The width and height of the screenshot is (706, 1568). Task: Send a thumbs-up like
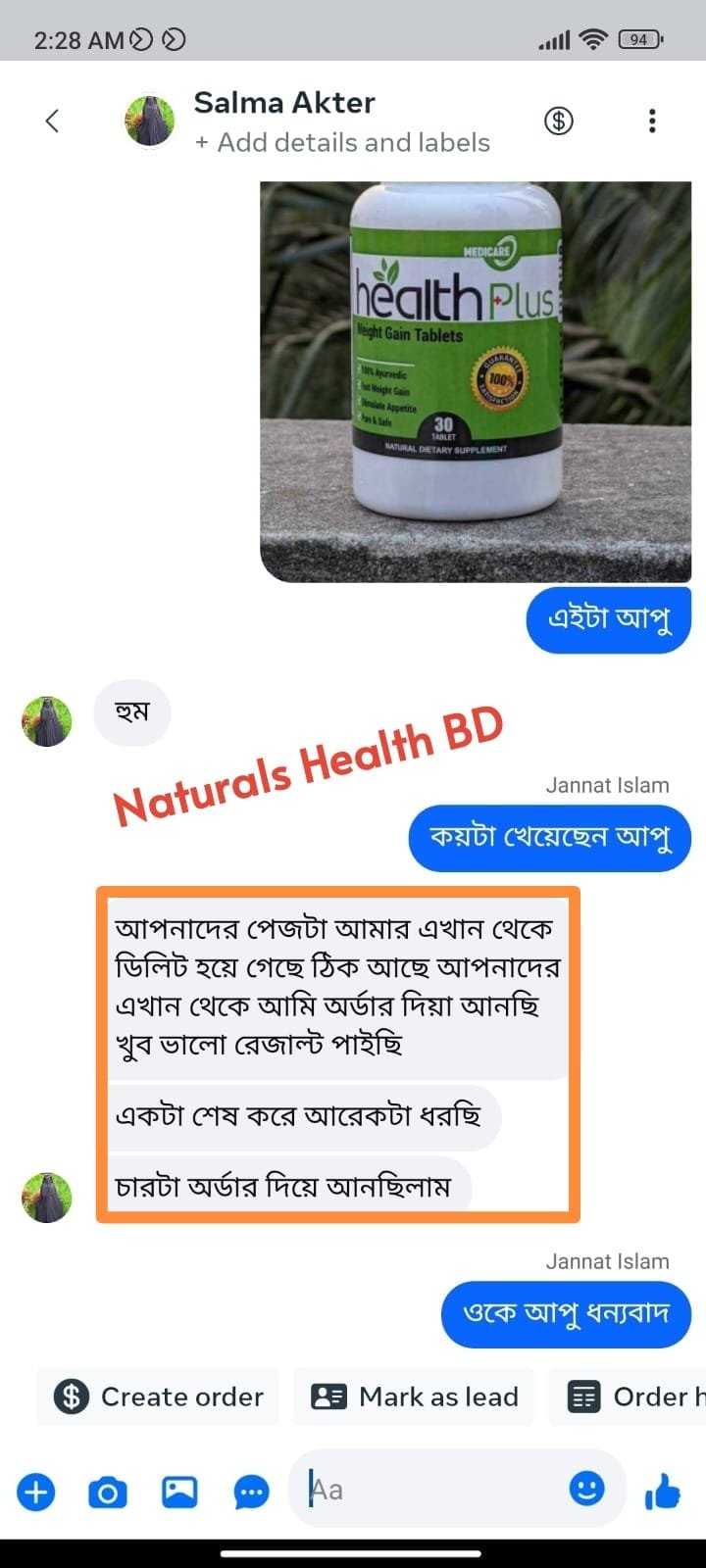coord(663,1493)
